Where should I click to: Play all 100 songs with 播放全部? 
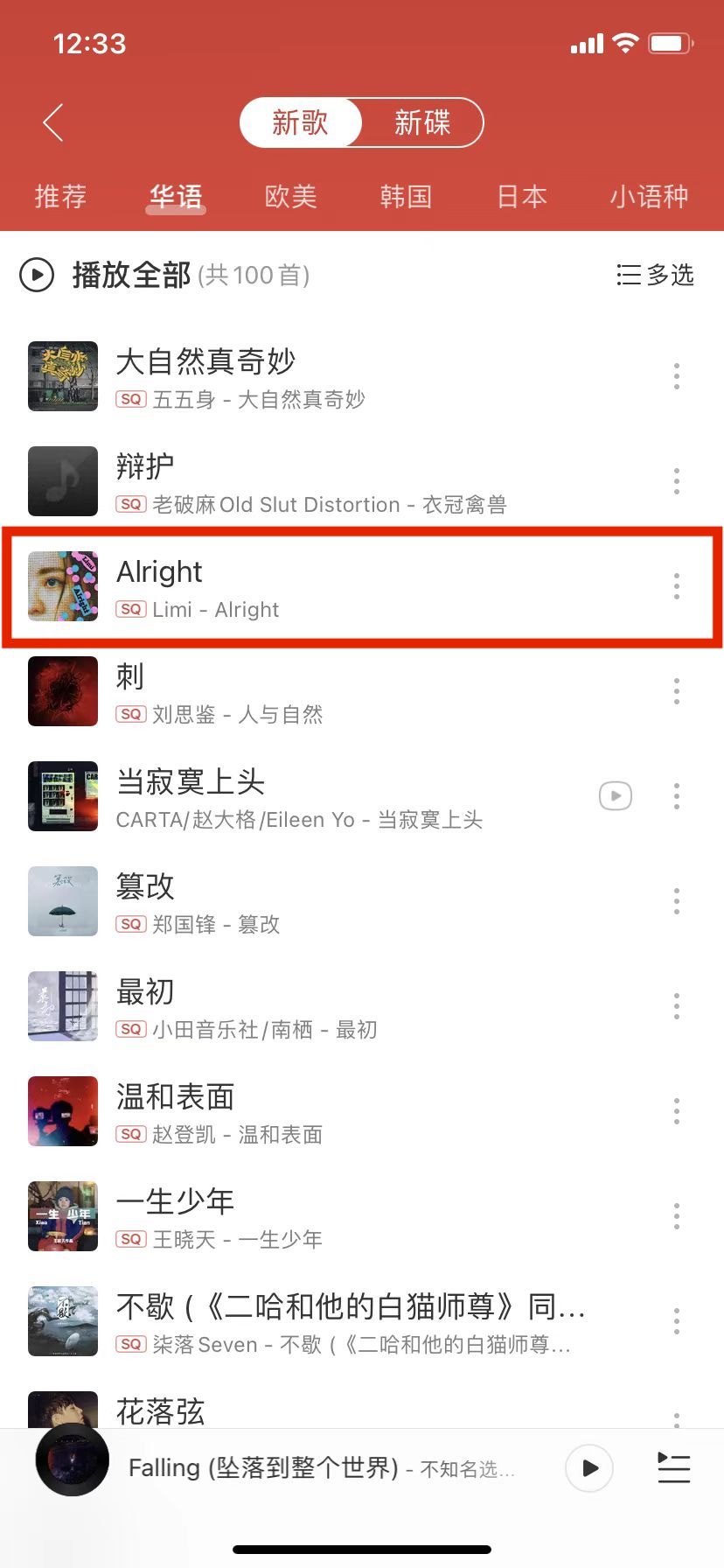pyautogui.click(x=131, y=275)
